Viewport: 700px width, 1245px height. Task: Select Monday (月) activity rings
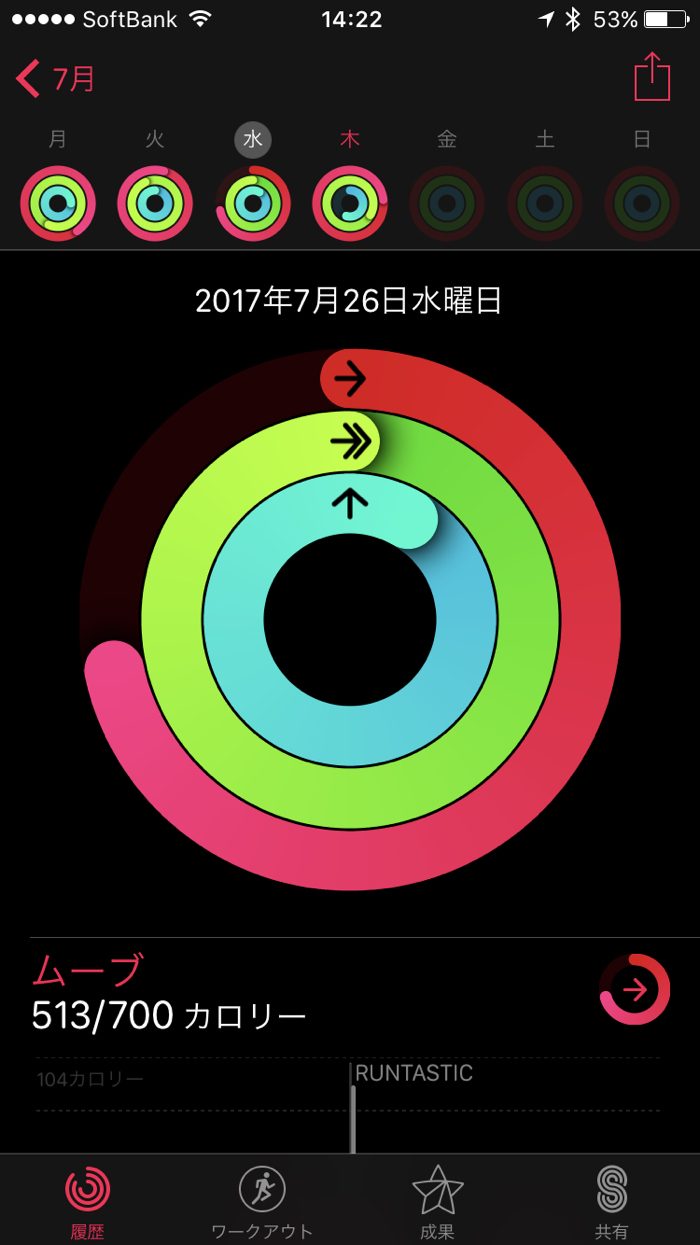pos(58,204)
